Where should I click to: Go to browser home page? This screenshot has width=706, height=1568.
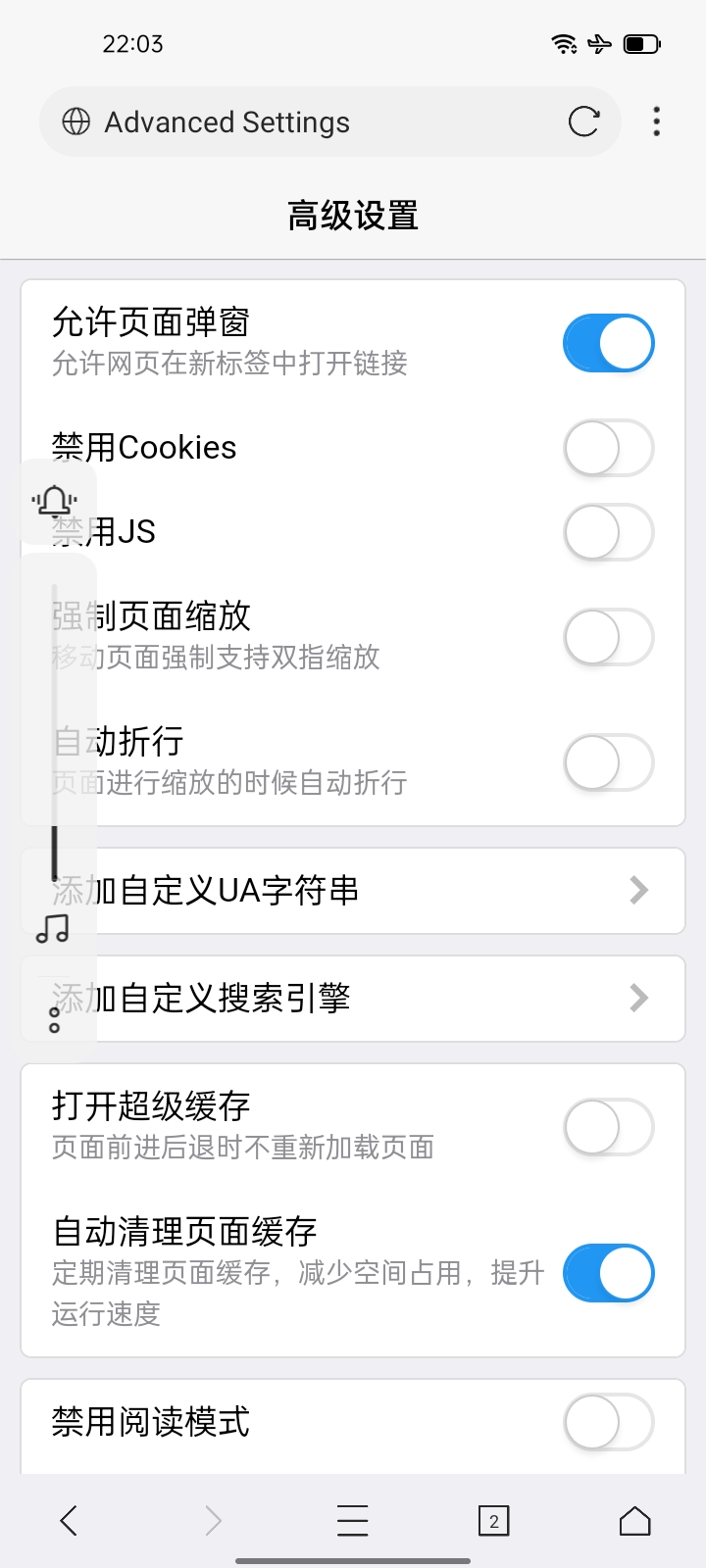coord(634,1521)
